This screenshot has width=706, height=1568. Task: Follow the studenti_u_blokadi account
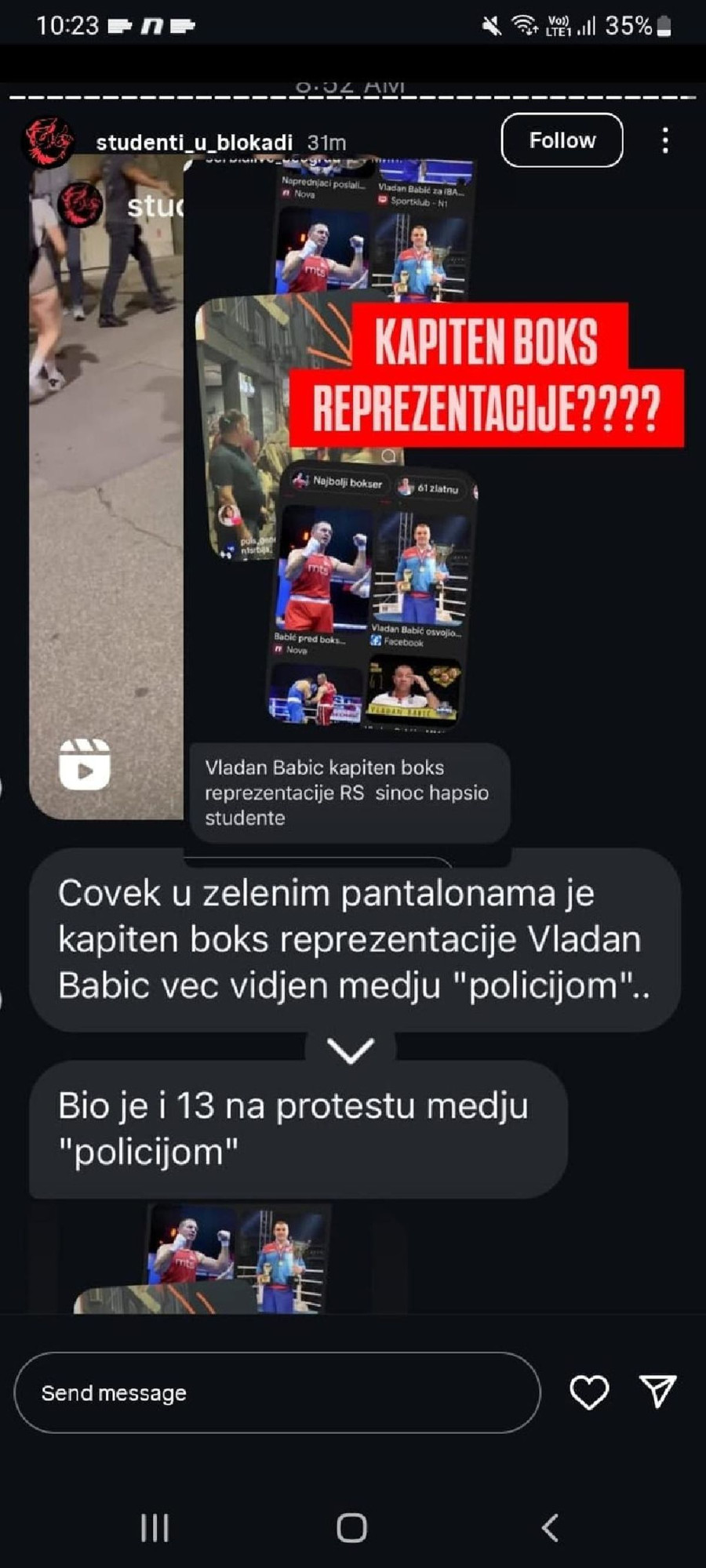(x=562, y=140)
